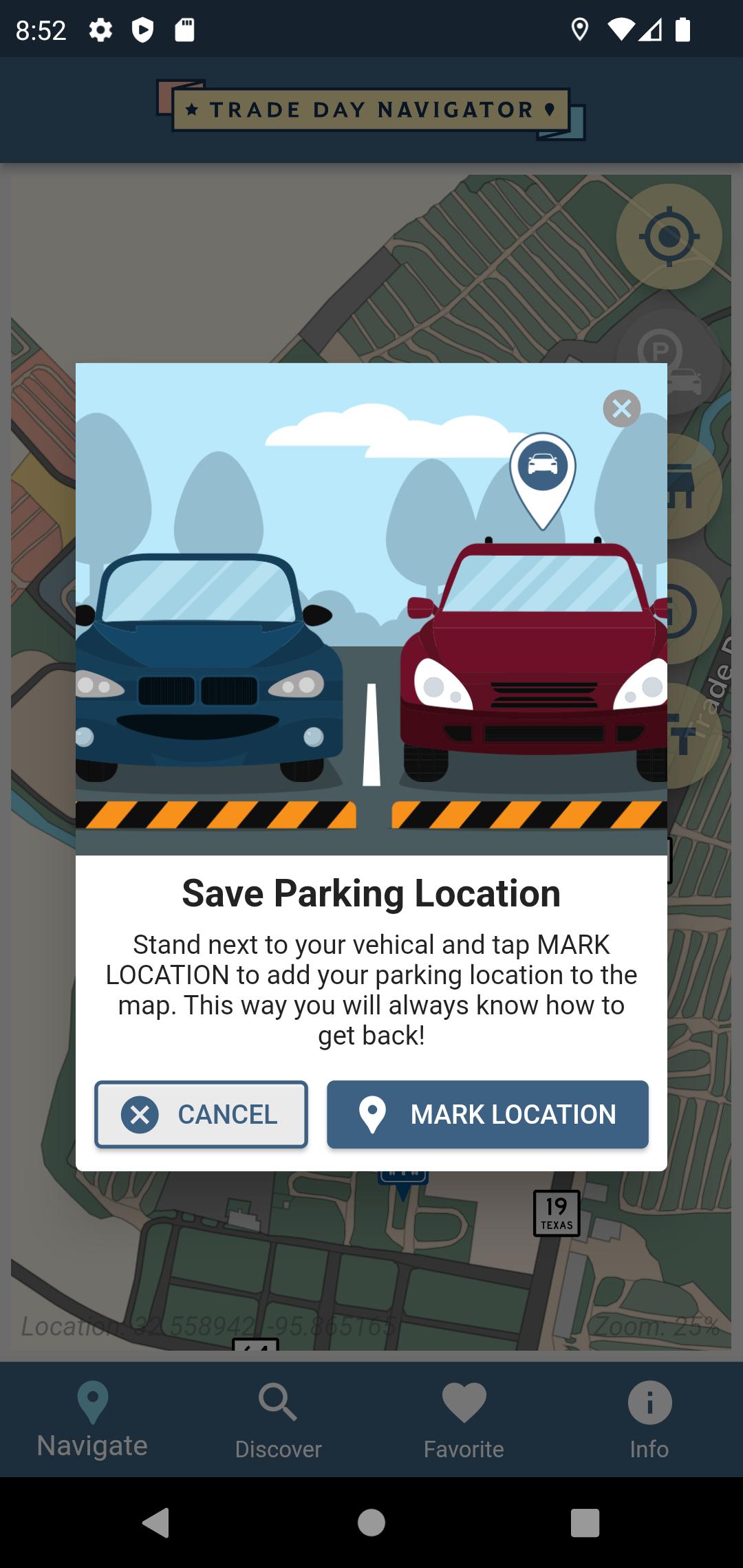Close the Save Parking Location dialog
This screenshot has height=1568, width=743.
click(x=621, y=409)
